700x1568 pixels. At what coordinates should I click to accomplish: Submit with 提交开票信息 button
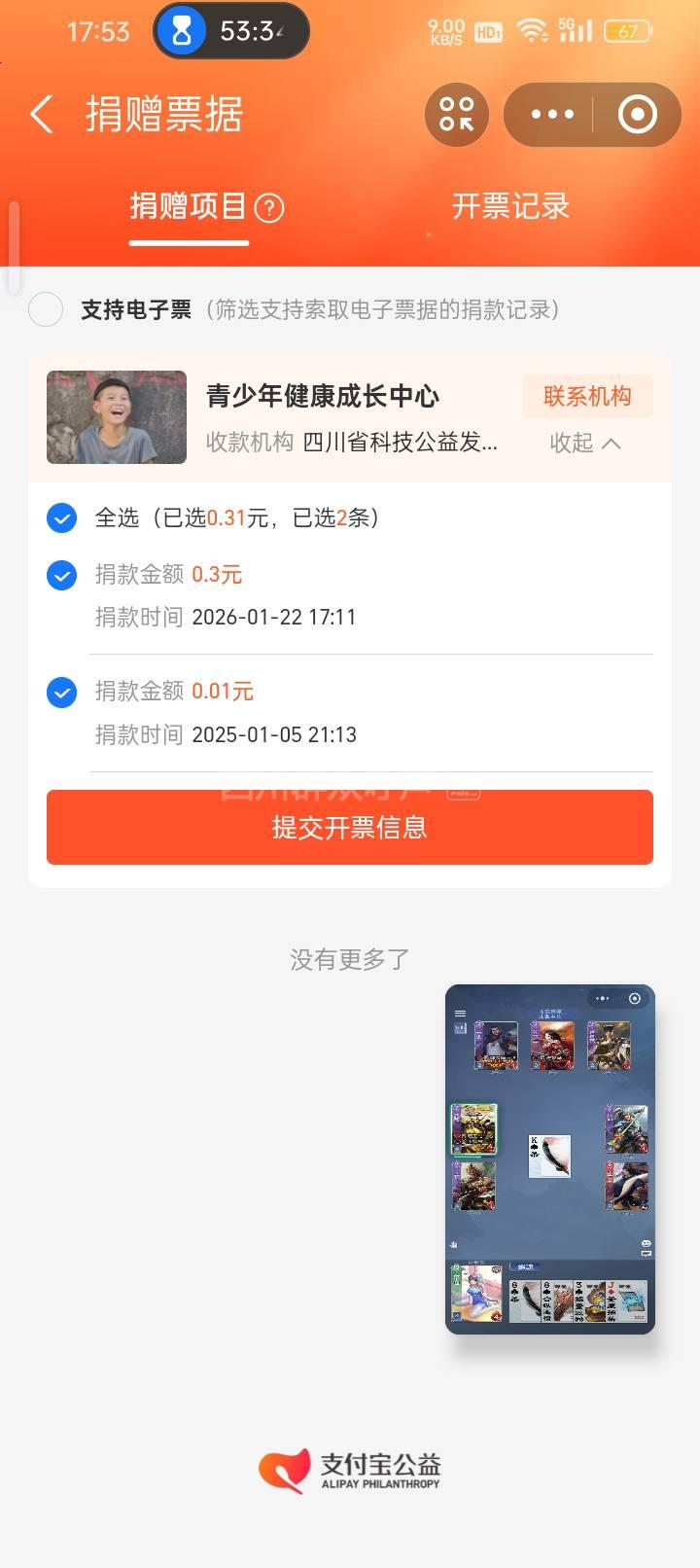tap(350, 828)
